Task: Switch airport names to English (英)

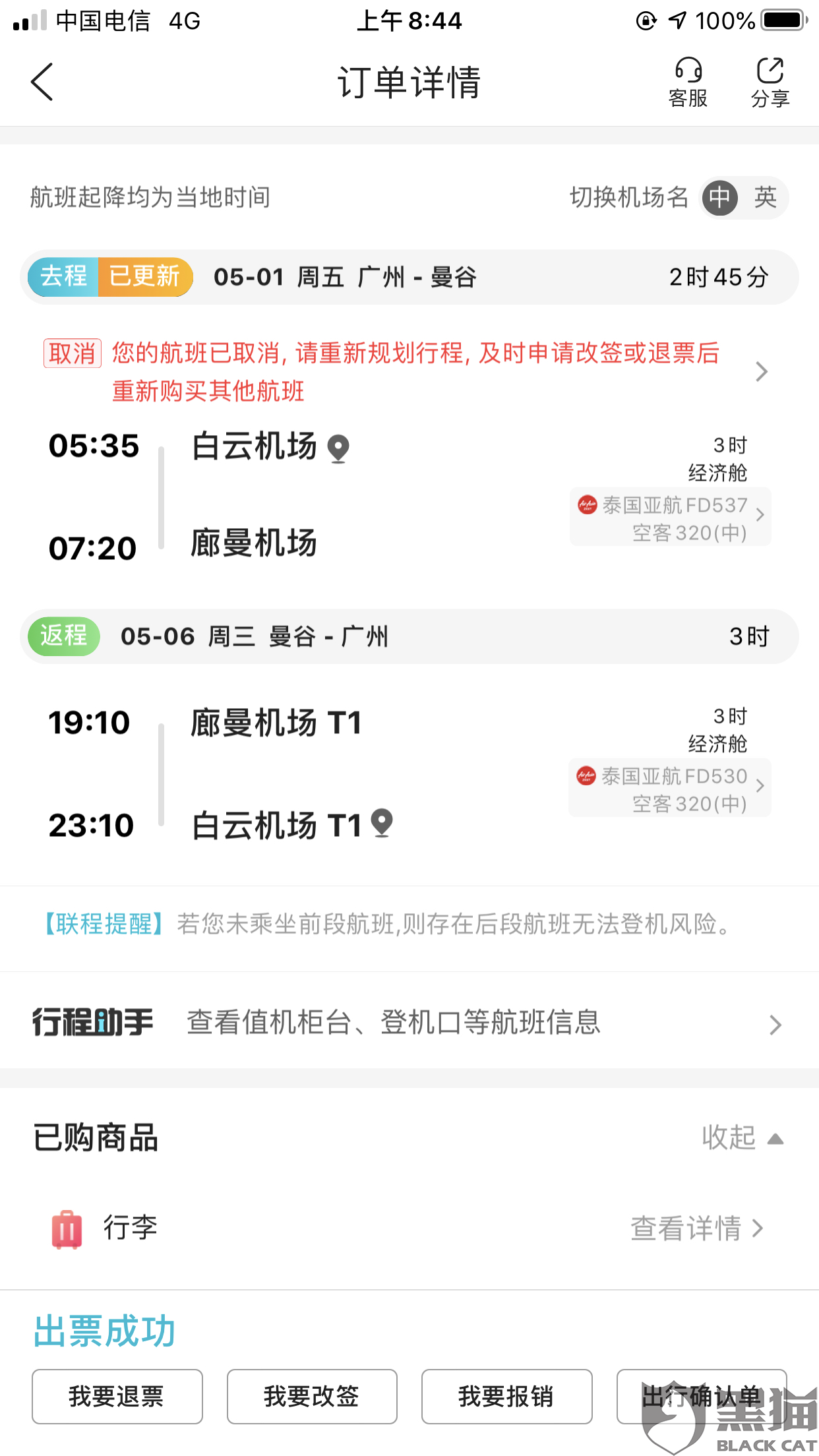Action: click(x=765, y=197)
